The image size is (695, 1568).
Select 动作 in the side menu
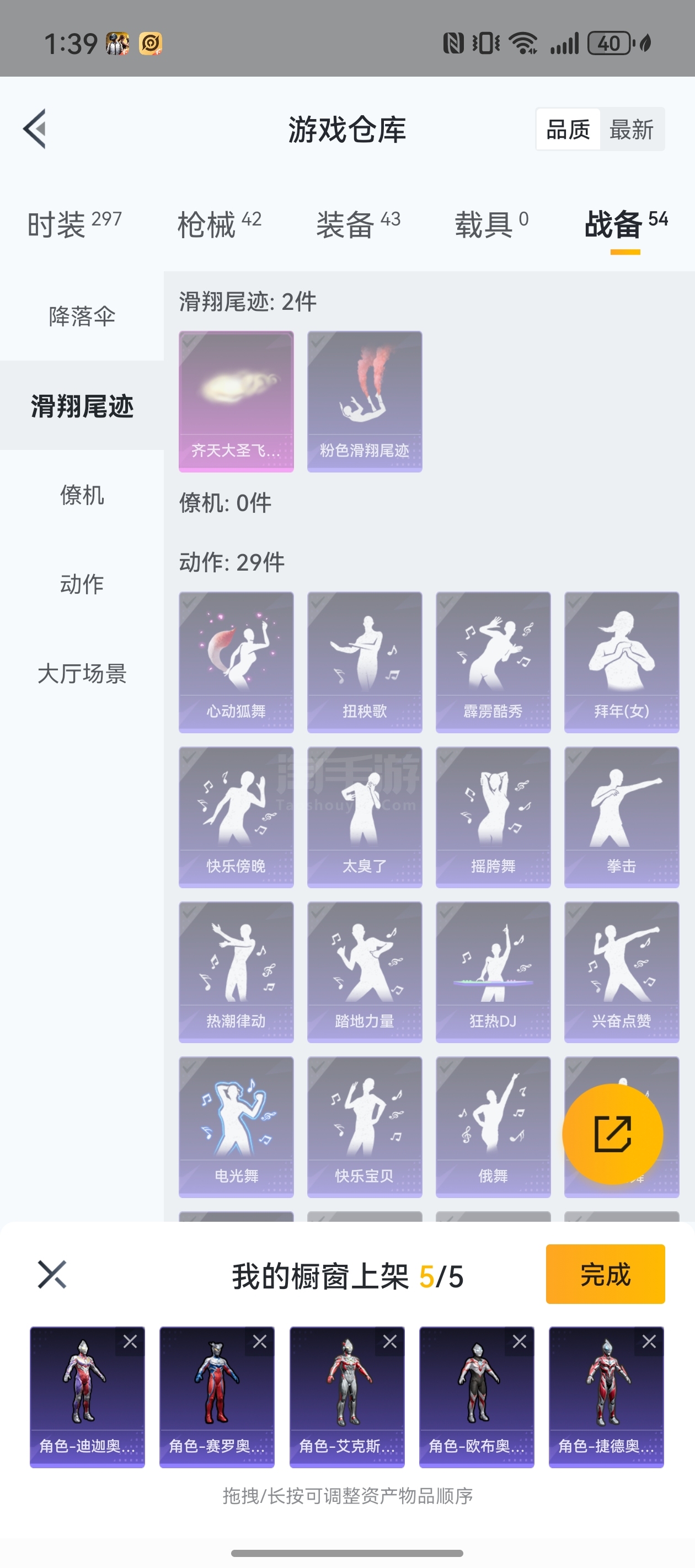point(82,584)
